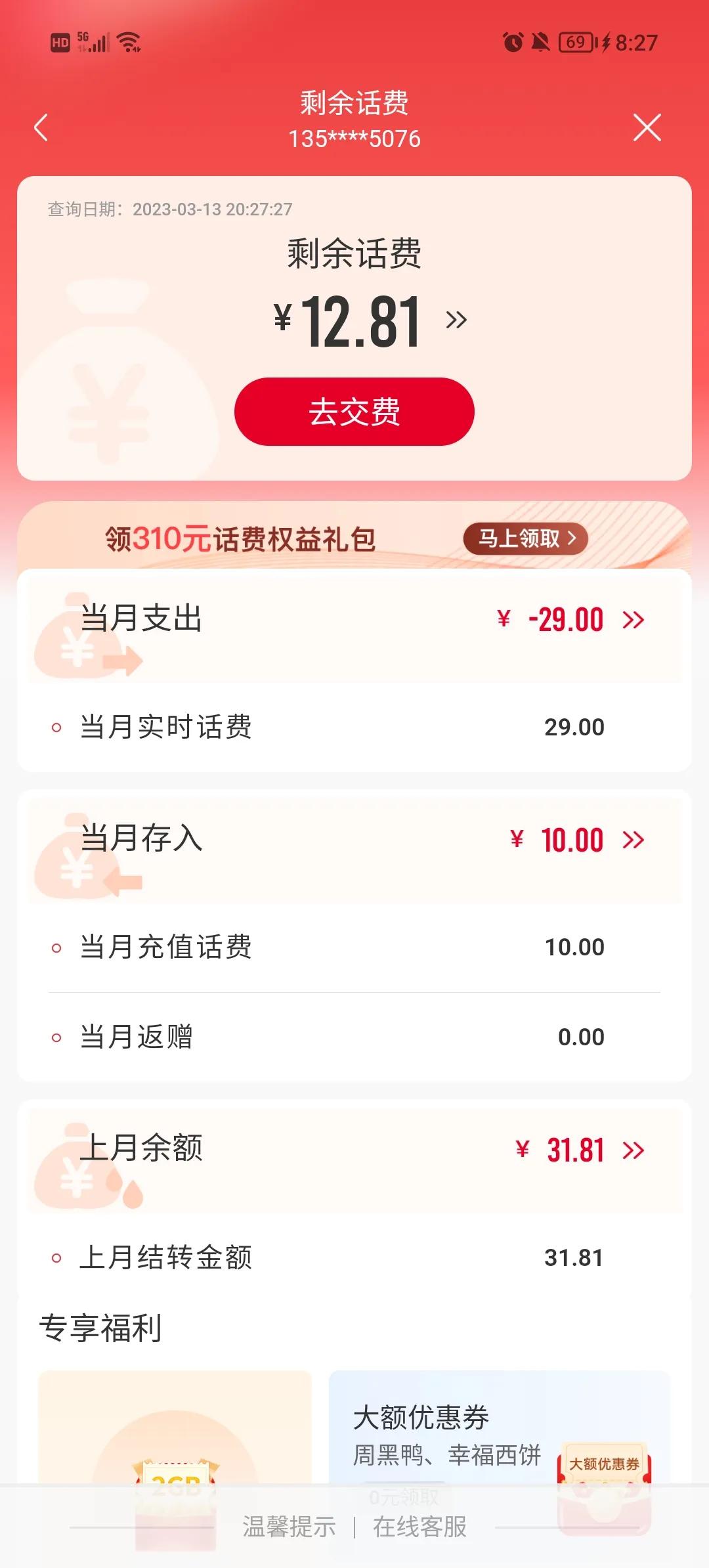Tap the Wi-Fi icon in the status bar

129,41
